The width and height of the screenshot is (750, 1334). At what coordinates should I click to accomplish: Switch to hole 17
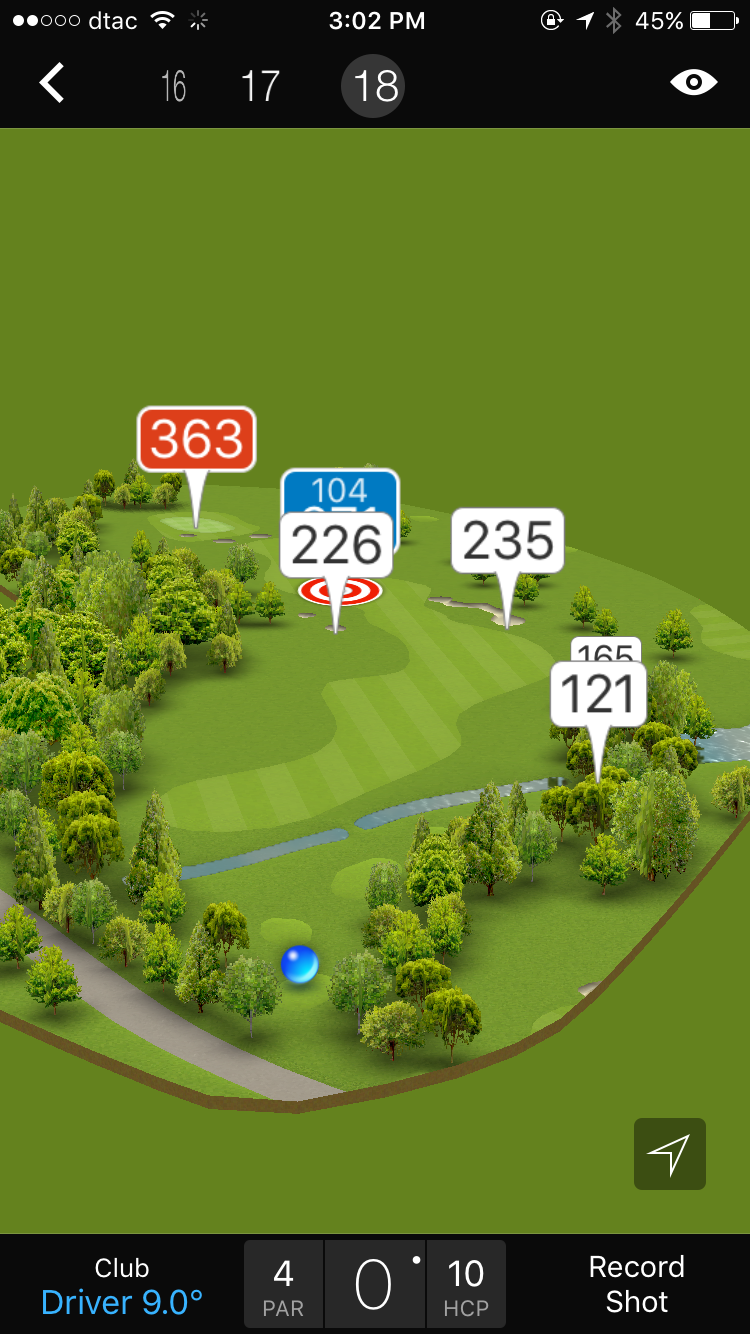point(260,86)
